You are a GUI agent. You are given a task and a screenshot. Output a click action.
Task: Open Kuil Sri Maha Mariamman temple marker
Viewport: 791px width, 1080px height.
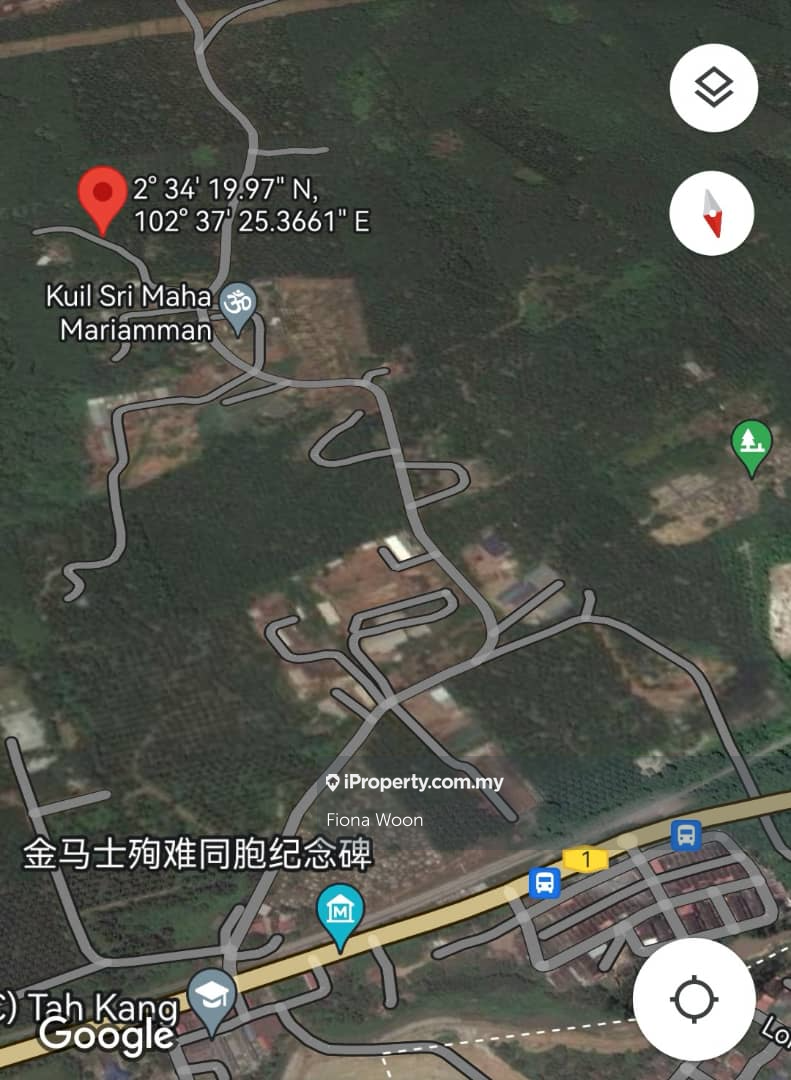point(238,305)
